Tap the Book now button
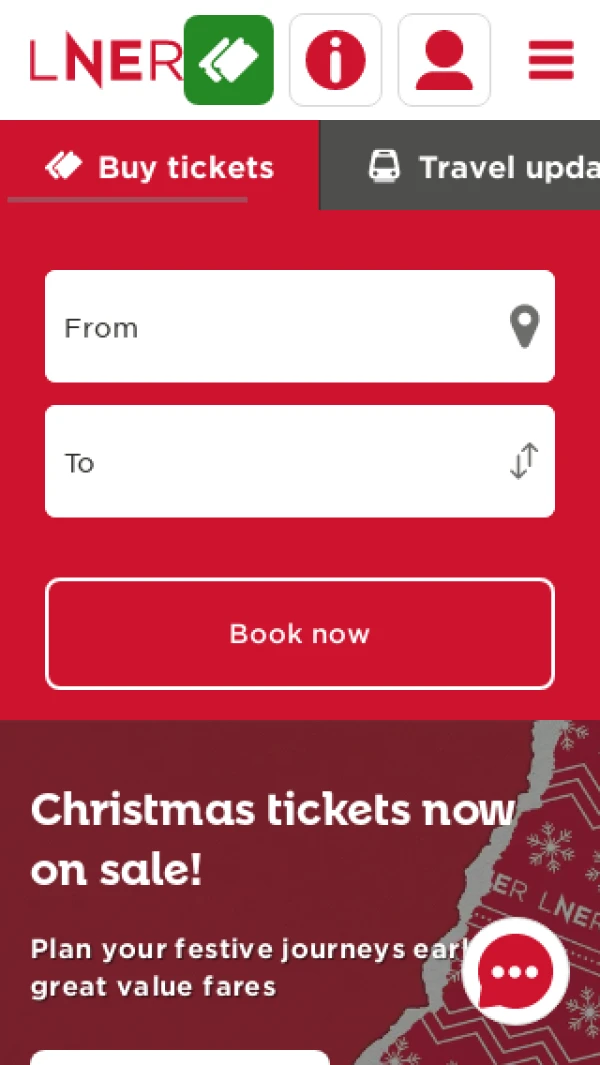 coord(299,634)
